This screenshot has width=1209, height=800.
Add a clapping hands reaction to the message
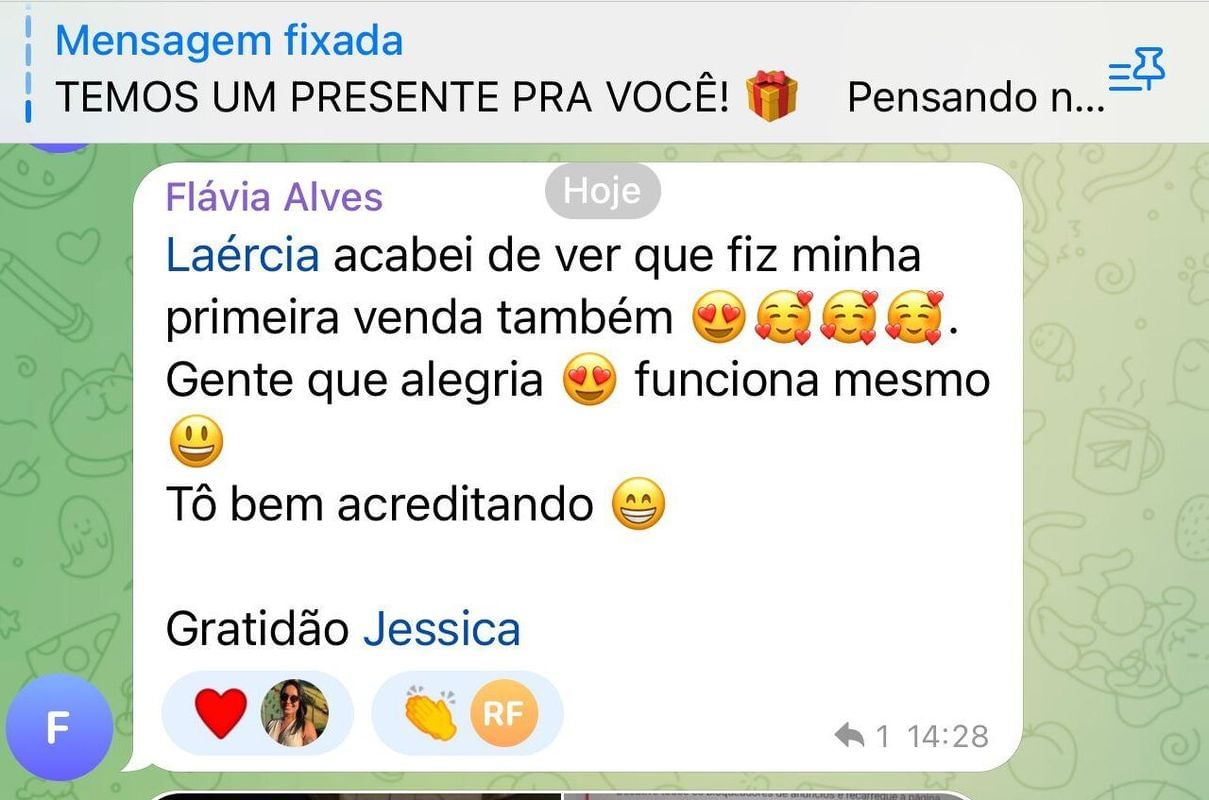tap(431, 713)
